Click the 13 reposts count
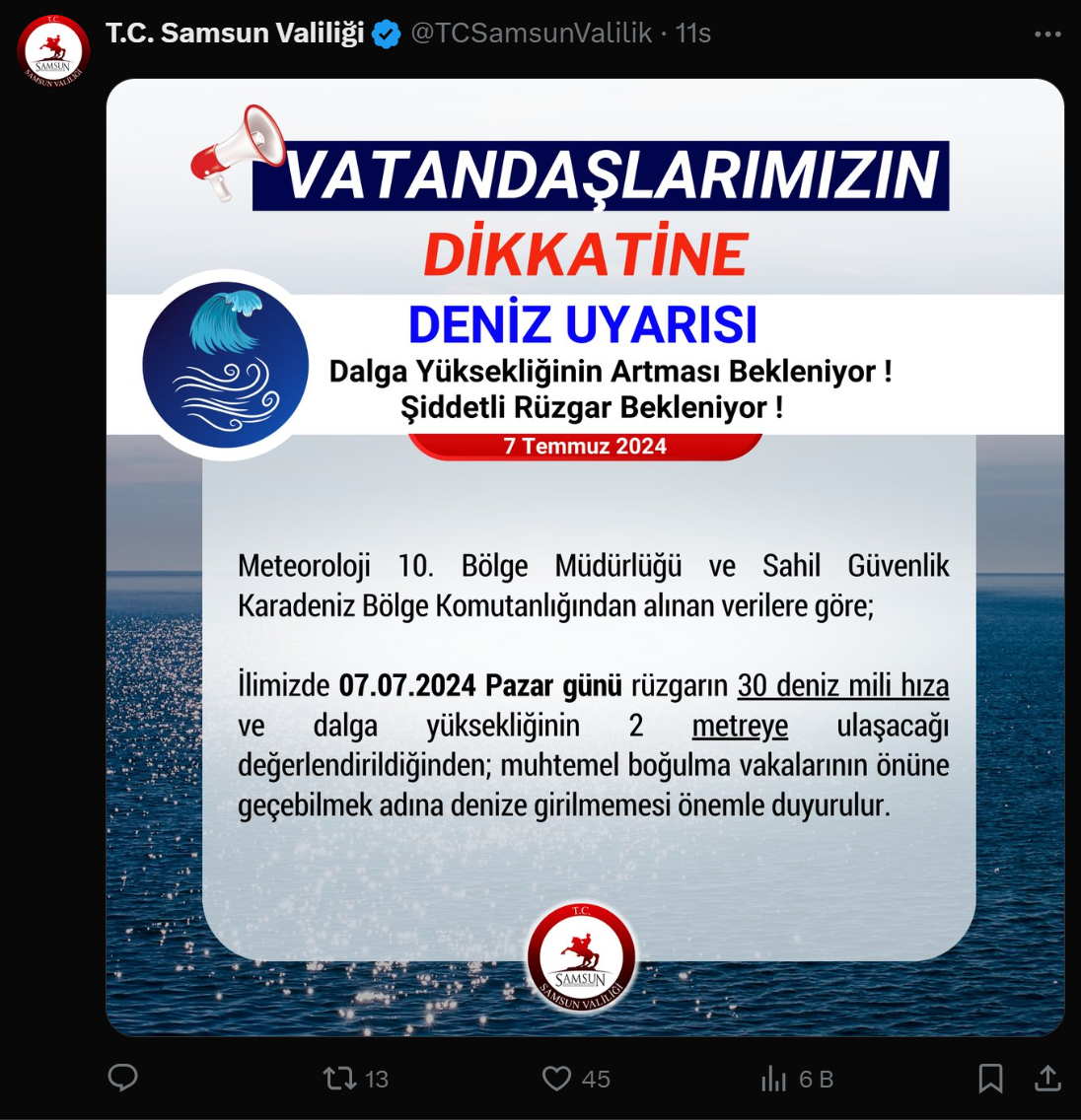This screenshot has height=1120, width=1081. click(375, 1079)
